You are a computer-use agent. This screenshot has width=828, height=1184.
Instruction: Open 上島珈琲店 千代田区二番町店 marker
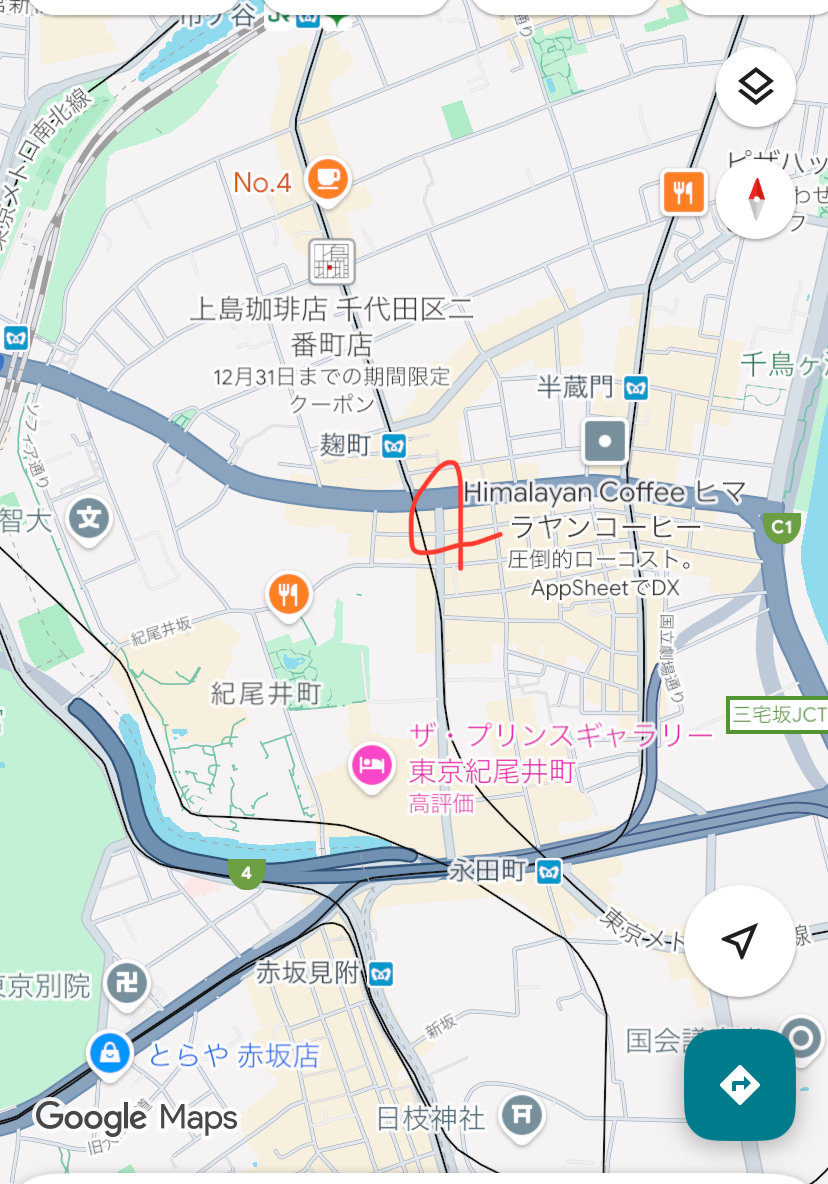[330, 262]
